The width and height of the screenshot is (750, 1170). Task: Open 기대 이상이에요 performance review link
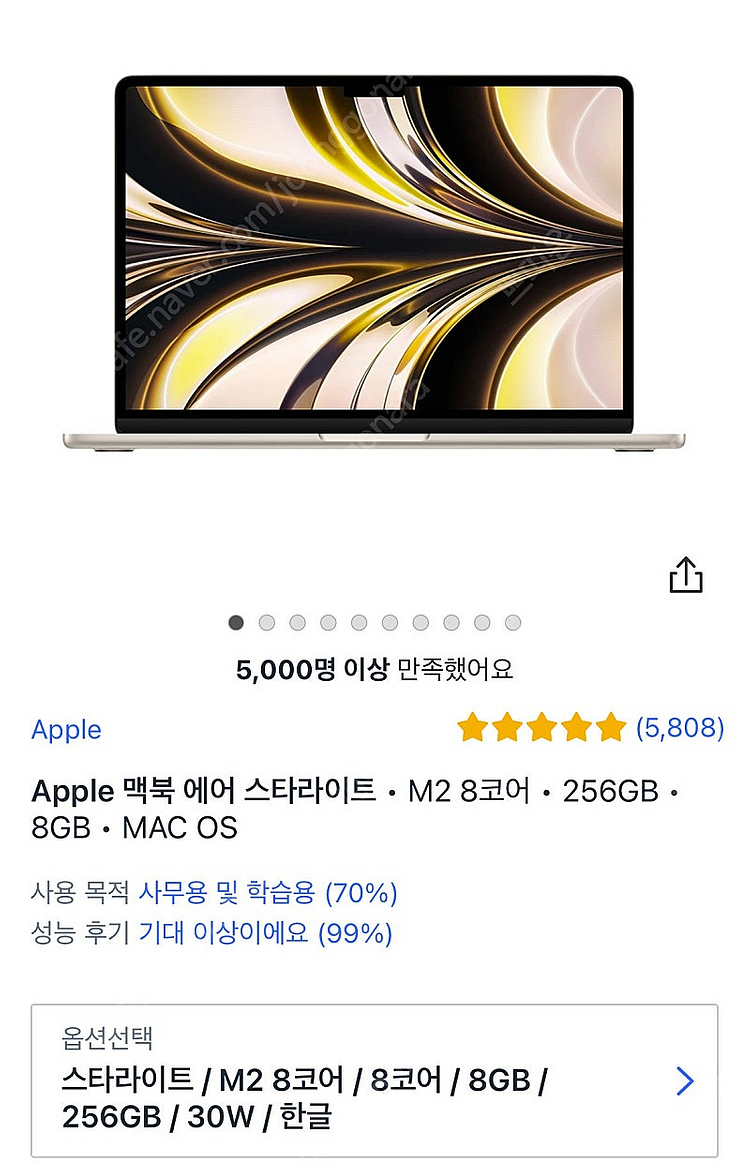coord(265,934)
